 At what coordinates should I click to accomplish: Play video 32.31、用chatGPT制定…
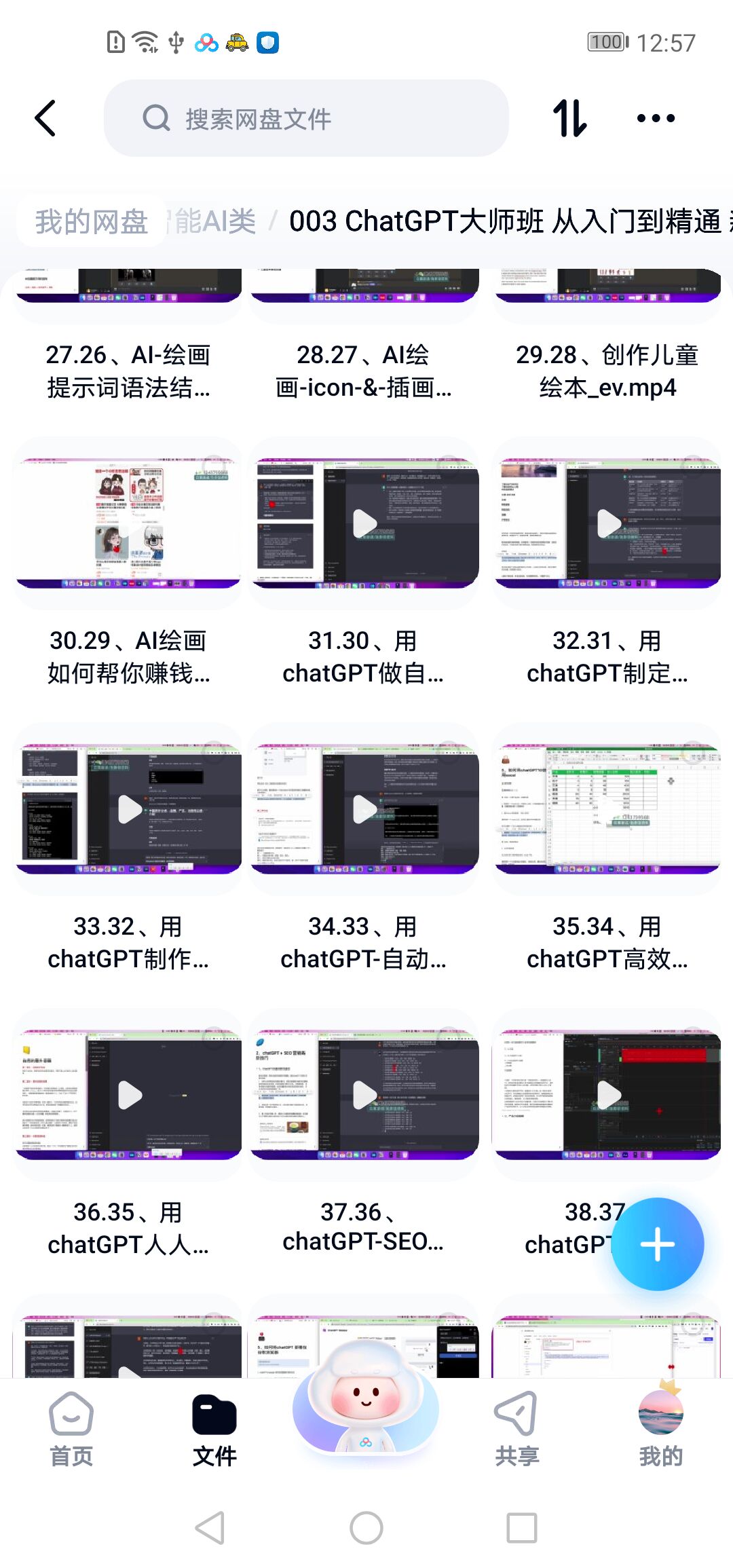[608, 523]
